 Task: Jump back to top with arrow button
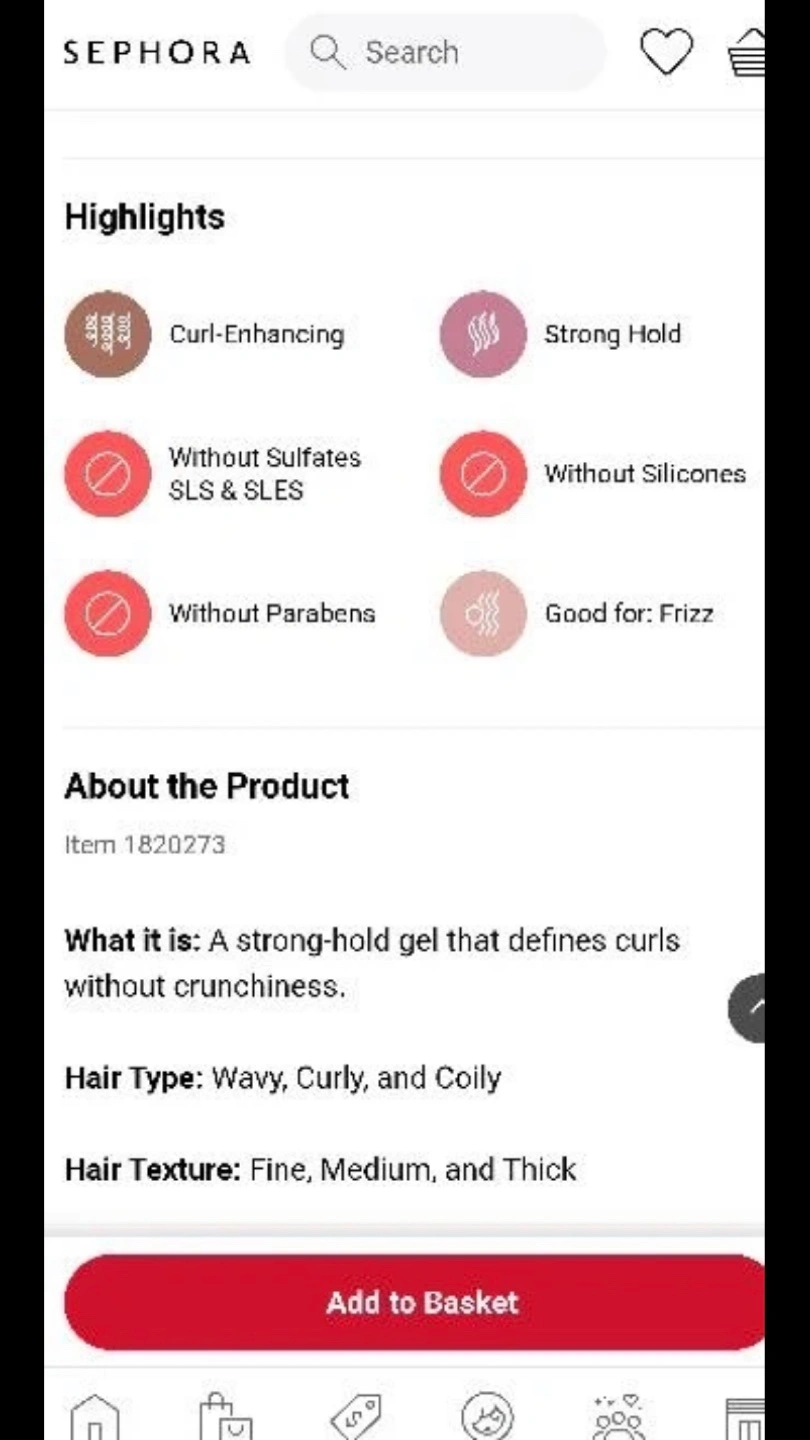(x=747, y=1008)
